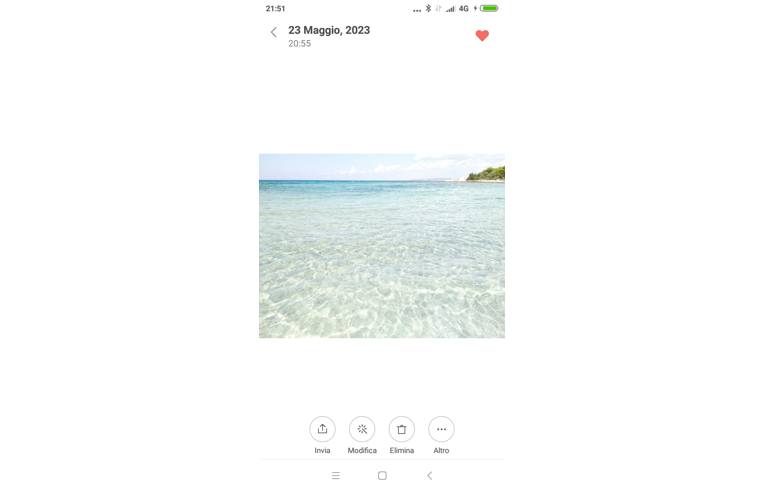Tap the beach photo to toggle fullscreen
The height and width of the screenshot is (492, 764).
click(x=381, y=246)
